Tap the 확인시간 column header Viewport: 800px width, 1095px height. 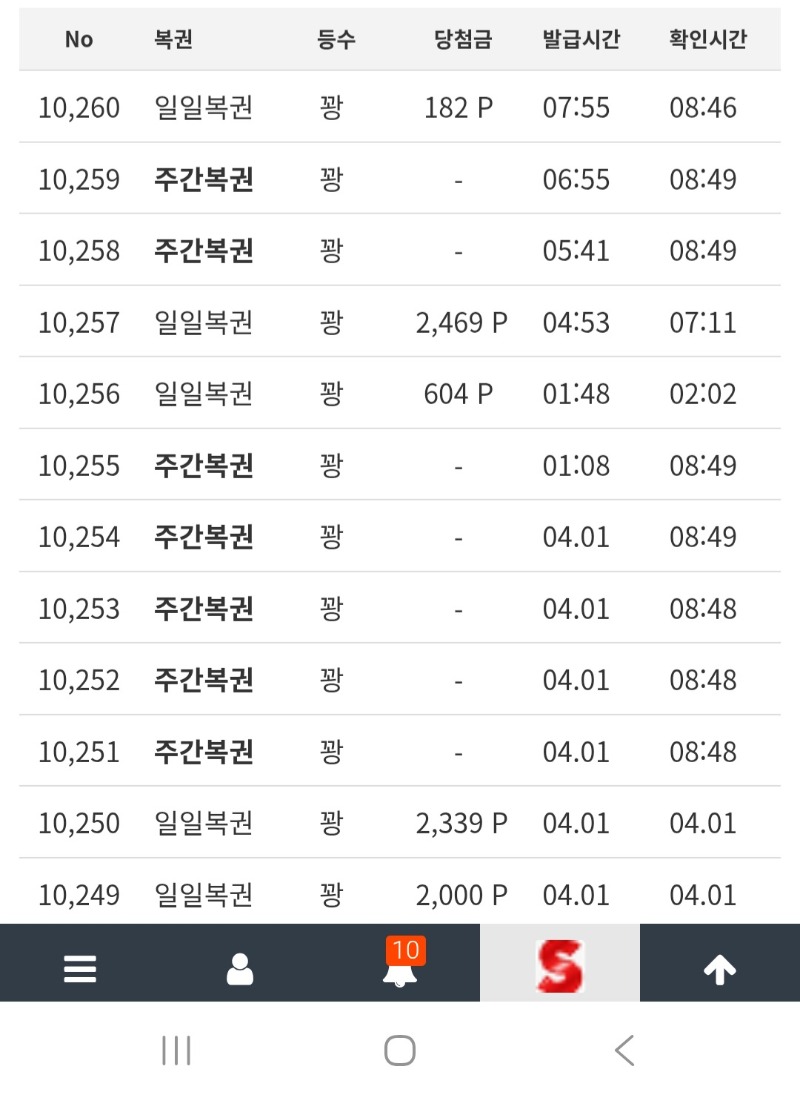[709, 39]
